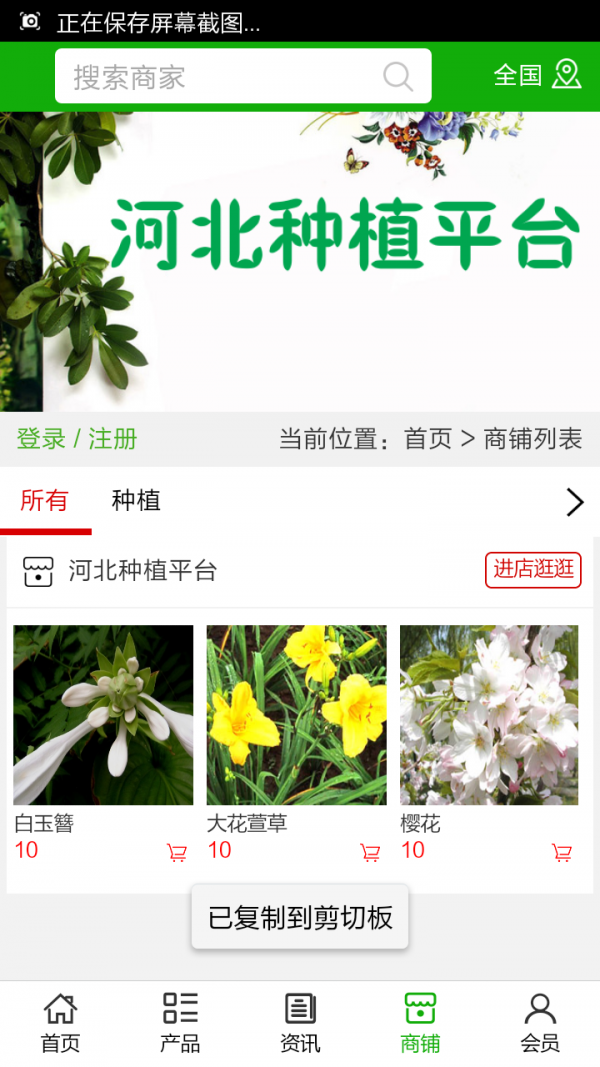
Task: Select the 所有 category tab
Action: click(44, 501)
